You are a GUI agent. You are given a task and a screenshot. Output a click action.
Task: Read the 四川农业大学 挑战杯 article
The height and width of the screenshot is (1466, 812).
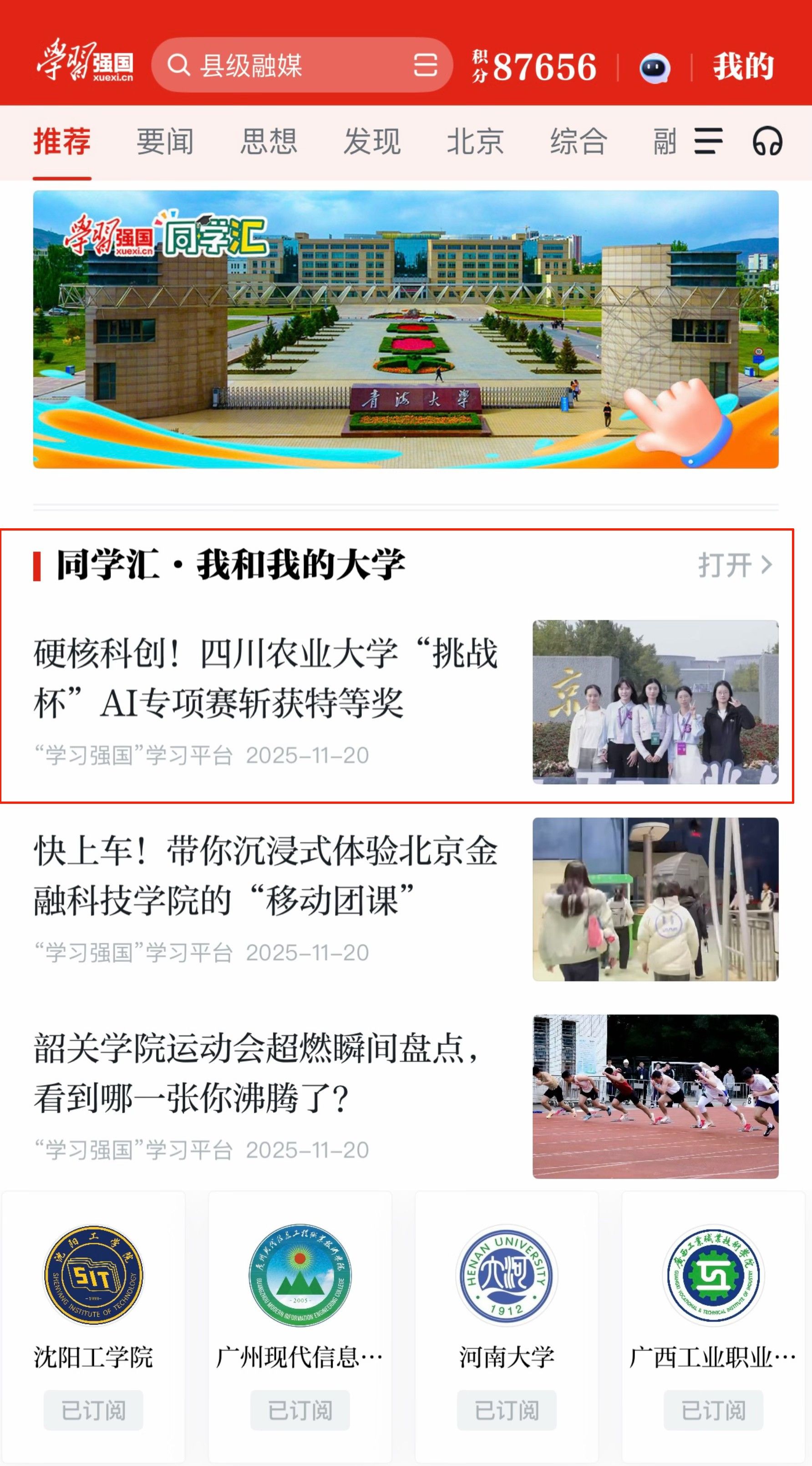click(265, 677)
